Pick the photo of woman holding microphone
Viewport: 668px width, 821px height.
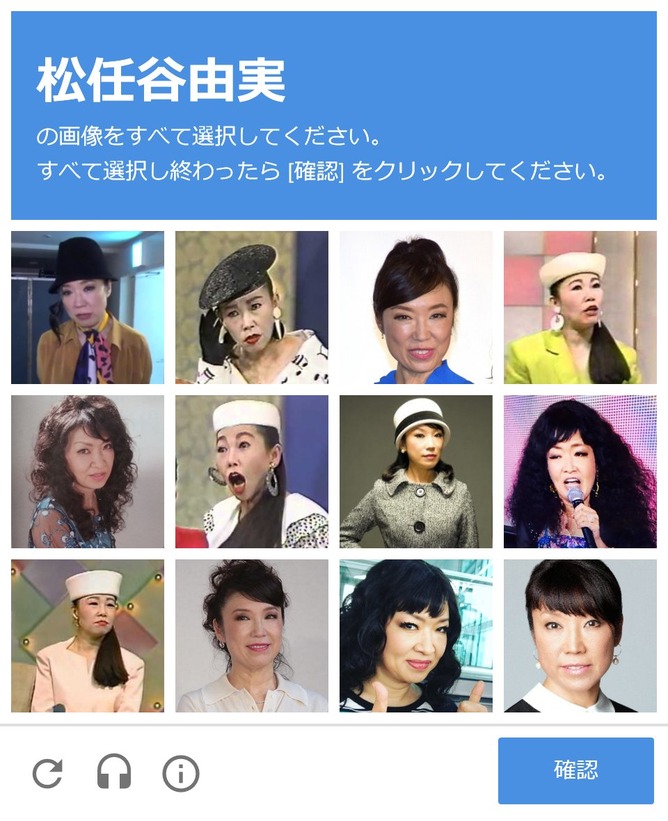click(580, 472)
